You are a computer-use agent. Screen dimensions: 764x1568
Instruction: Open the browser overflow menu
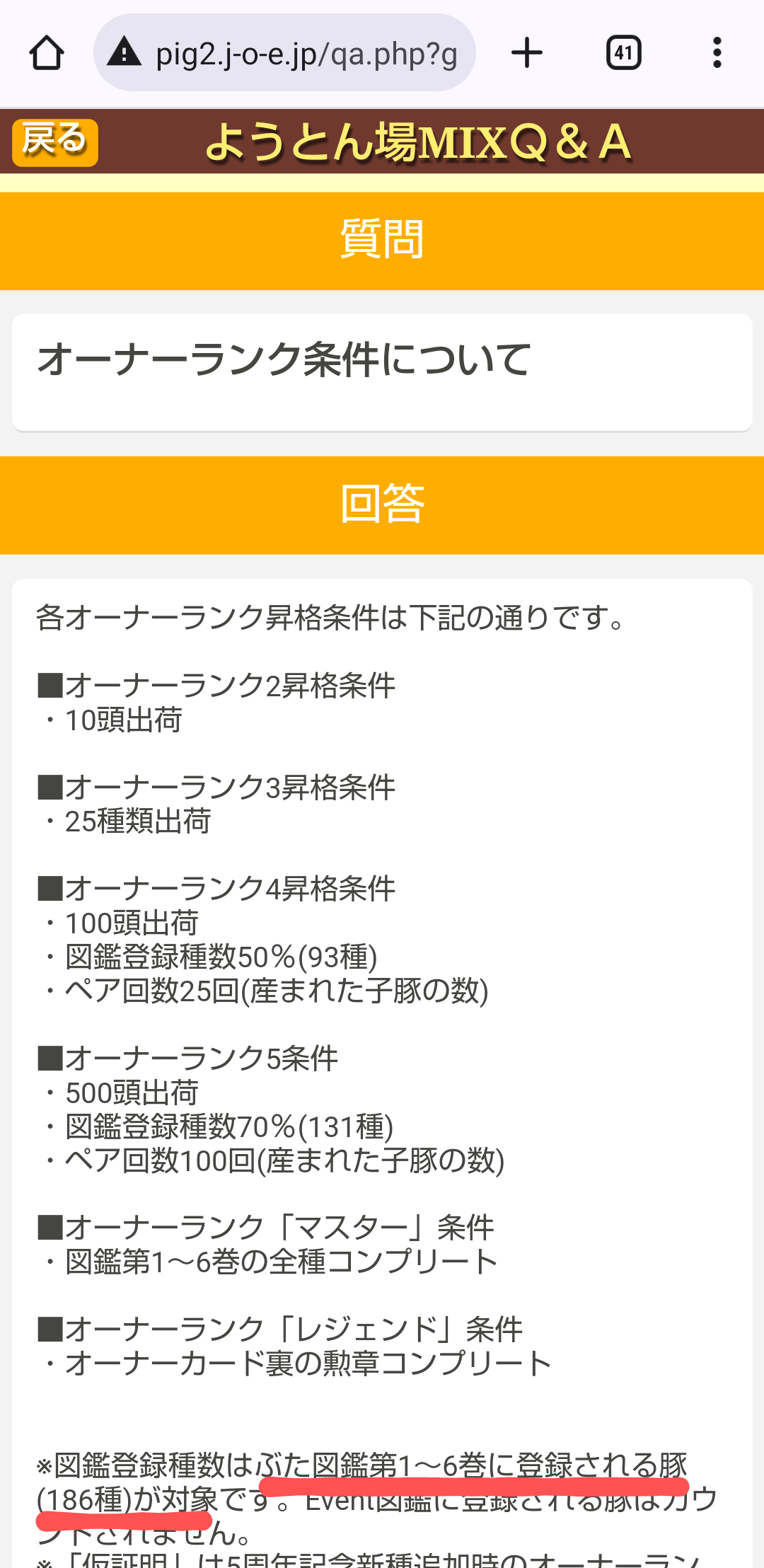point(717,53)
